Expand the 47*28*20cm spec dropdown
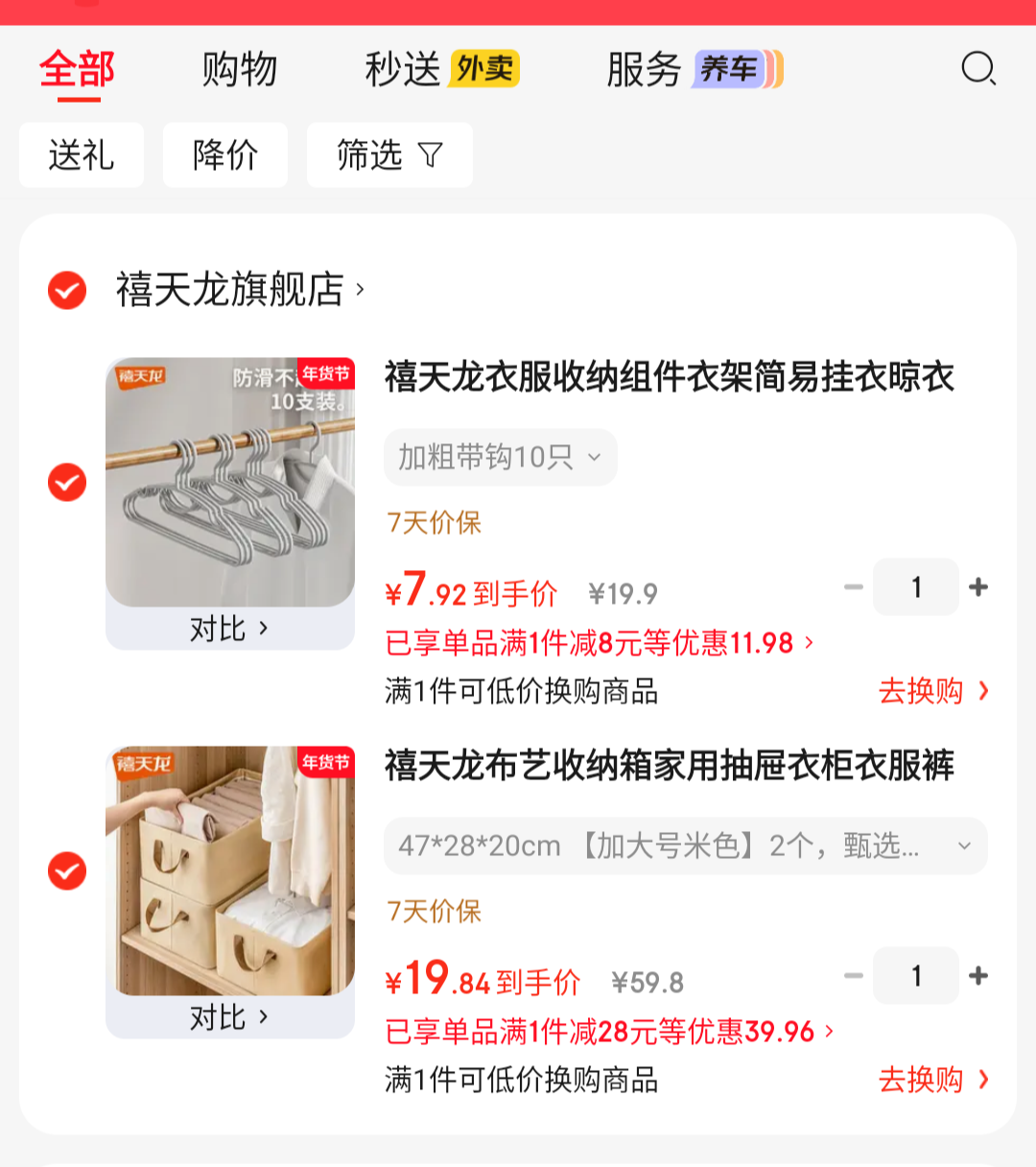Screen dimensions: 1036x1167 pos(685,846)
